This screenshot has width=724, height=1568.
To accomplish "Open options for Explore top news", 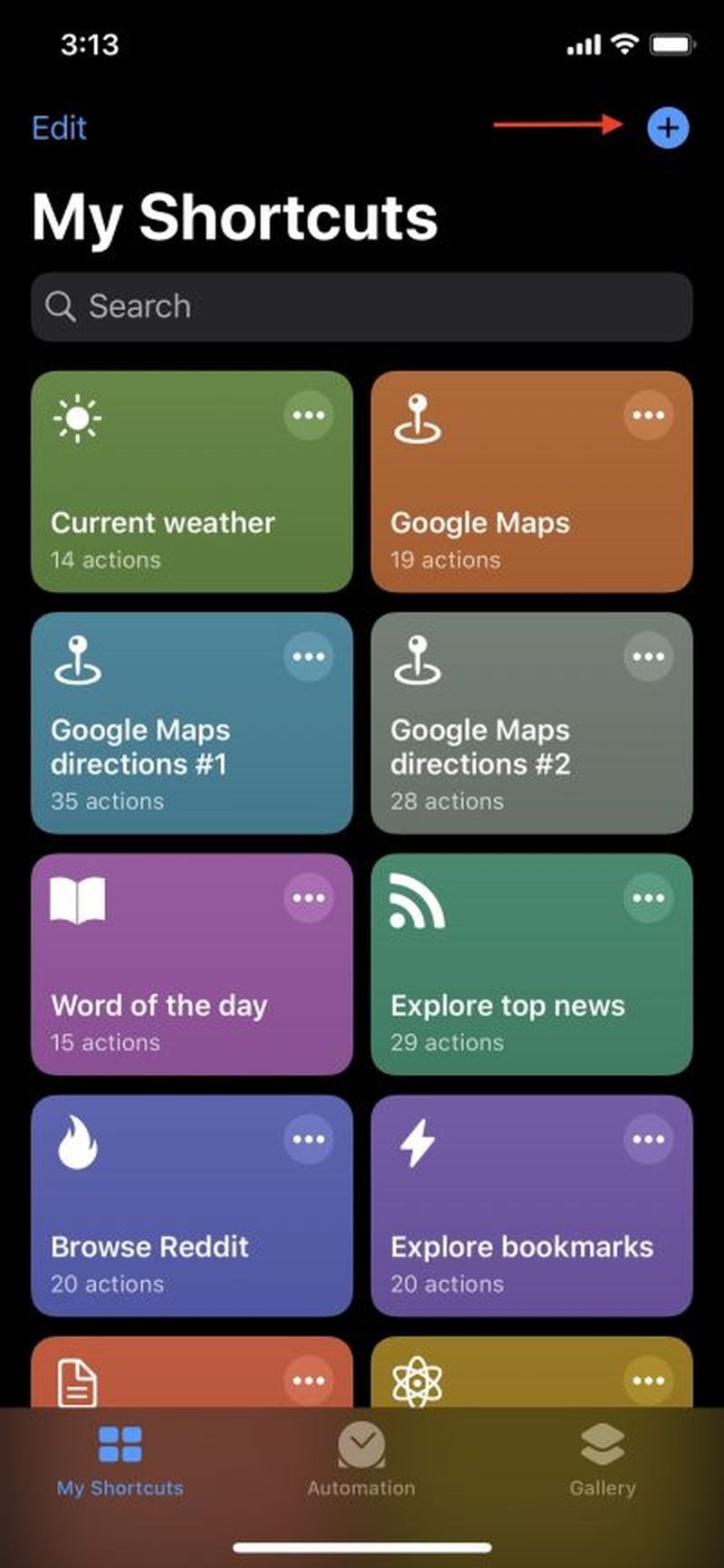I will coord(649,898).
